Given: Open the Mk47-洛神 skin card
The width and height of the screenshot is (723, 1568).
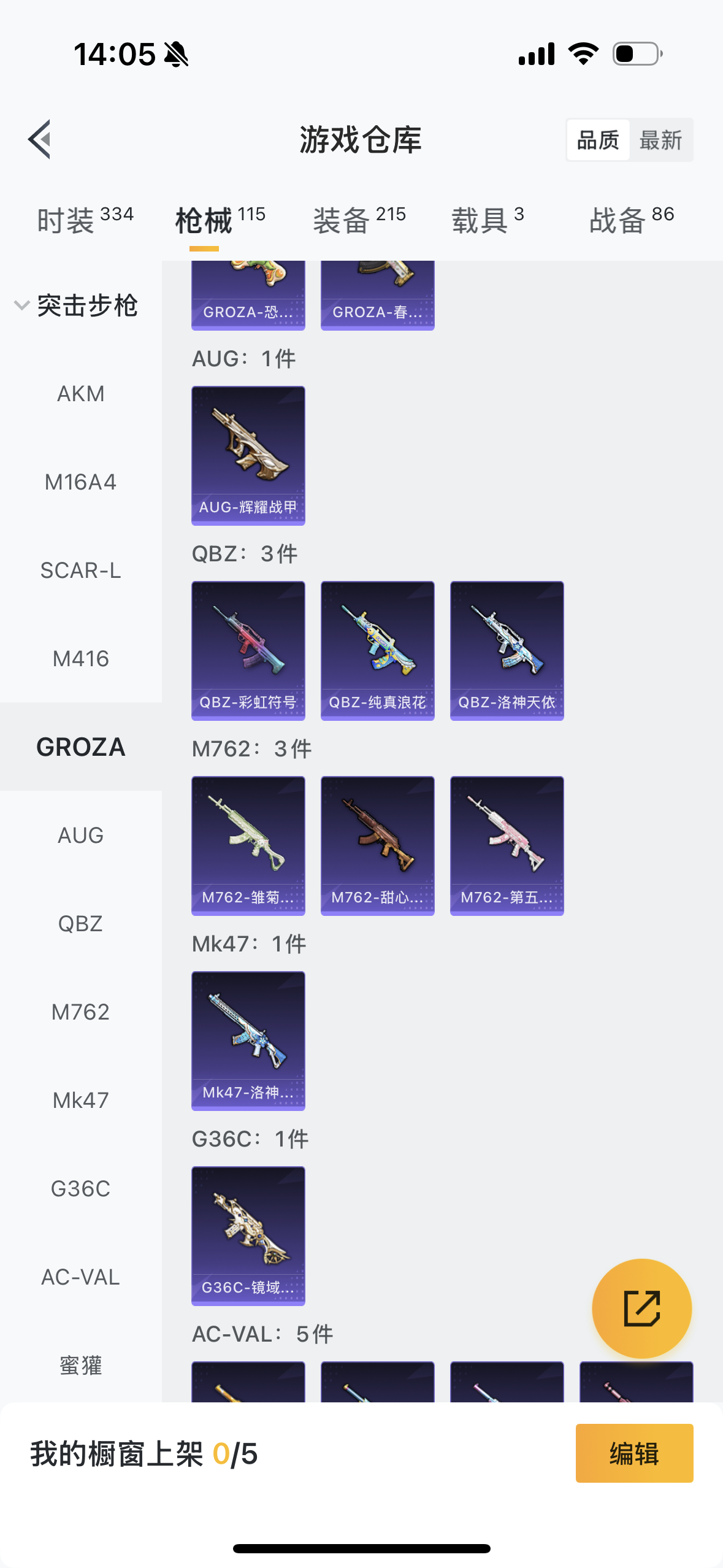Looking at the screenshot, I should 248,1040.
